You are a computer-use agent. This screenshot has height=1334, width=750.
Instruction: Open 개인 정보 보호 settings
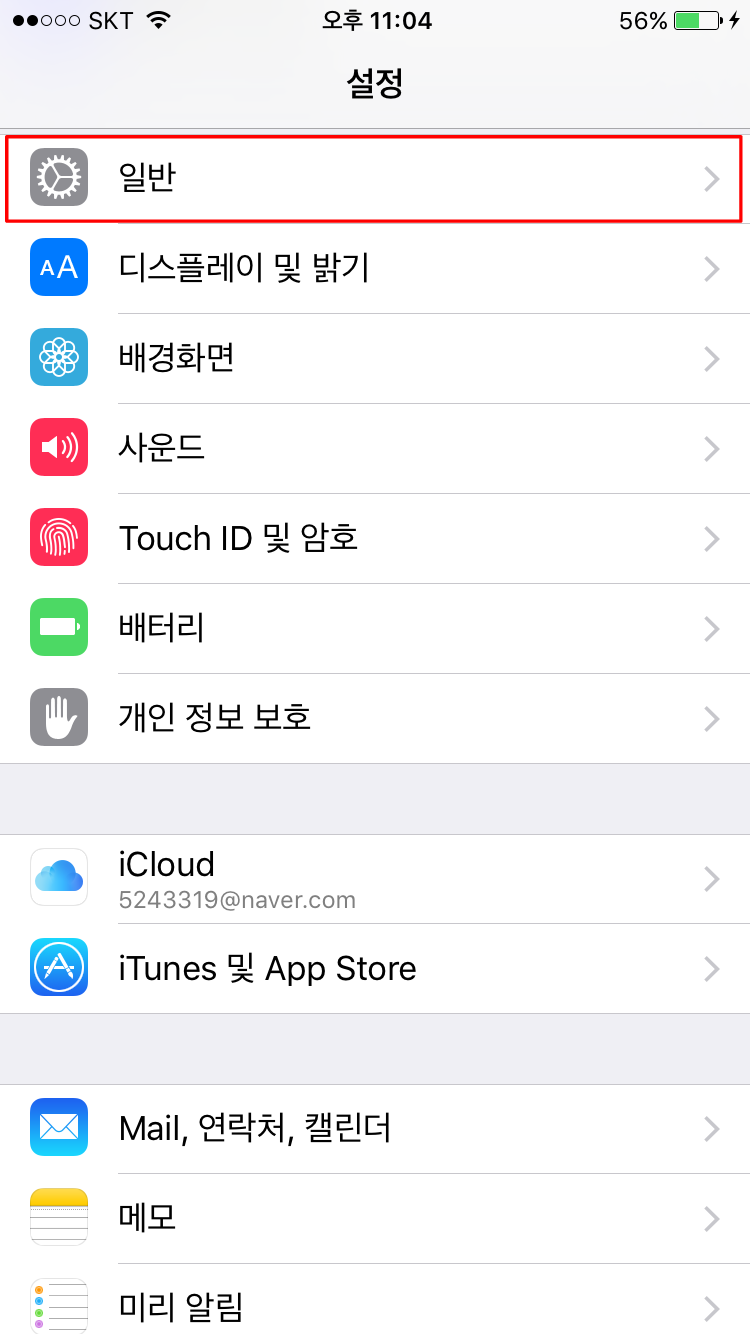coord(375,719)
